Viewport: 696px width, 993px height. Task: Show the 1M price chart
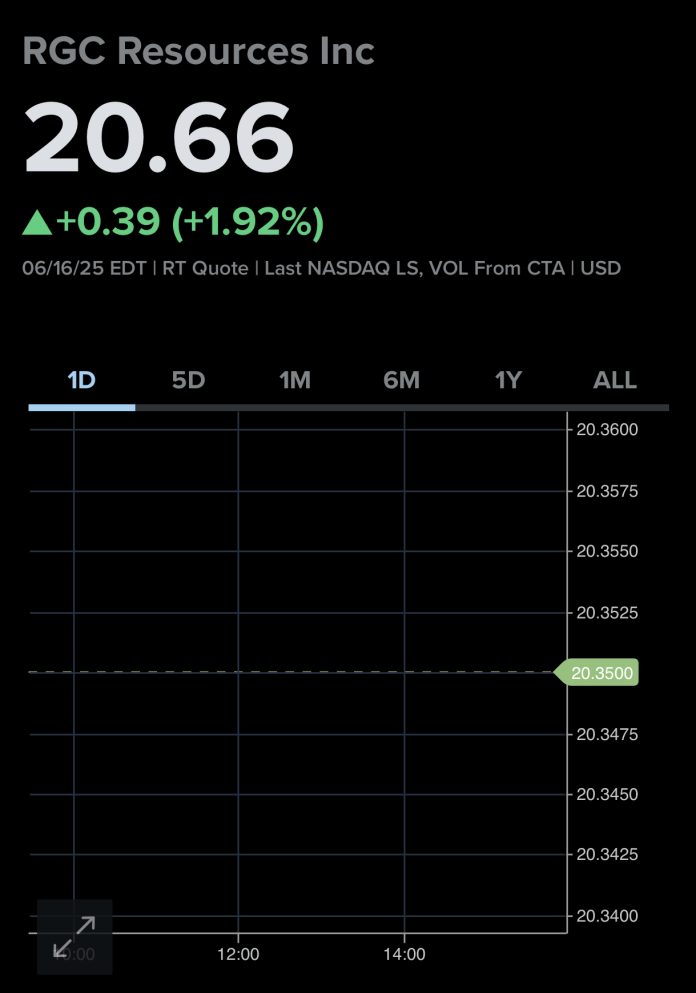pyautogui.click(x=295, y=380)
